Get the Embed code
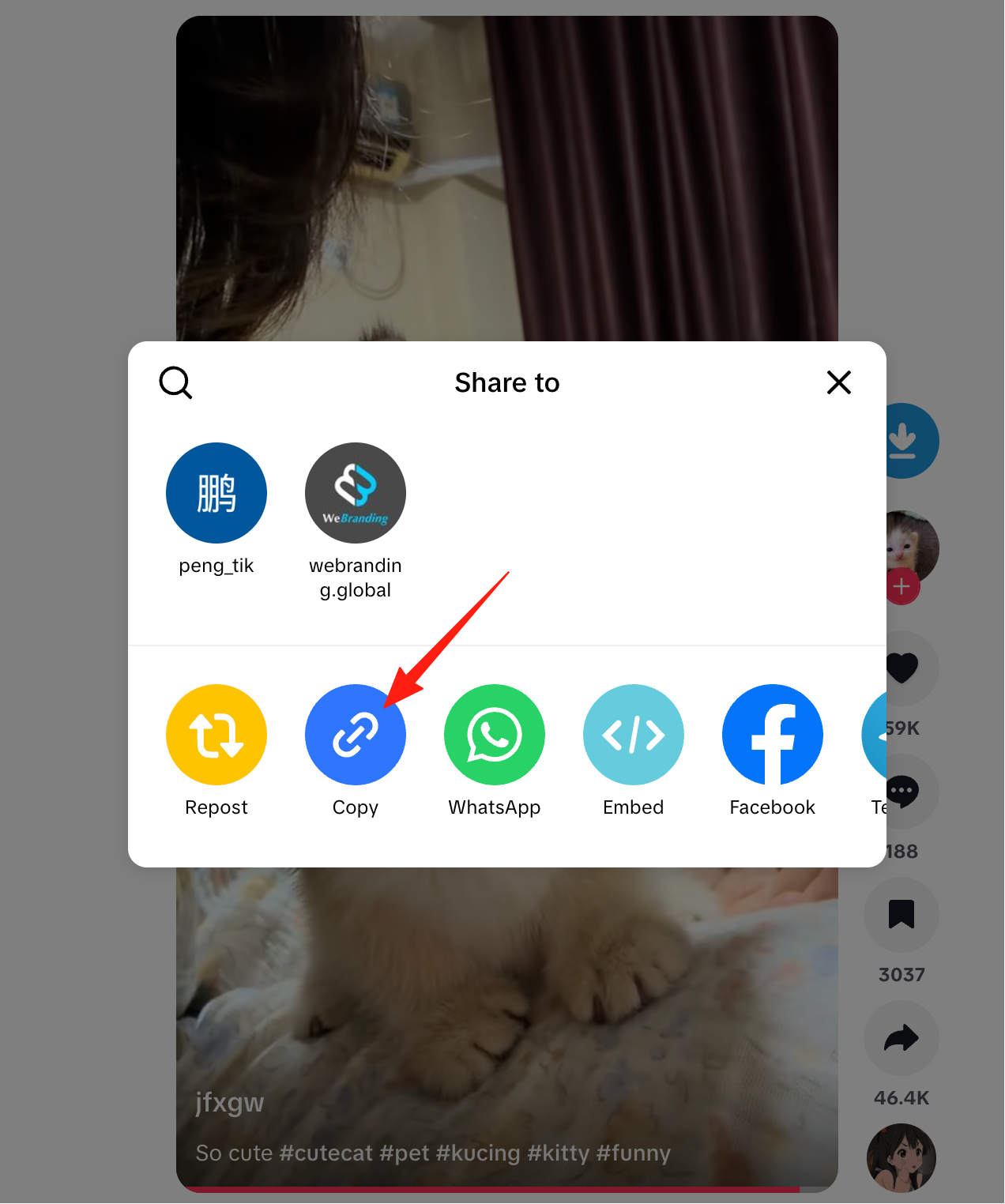 (x=633, y=735)
